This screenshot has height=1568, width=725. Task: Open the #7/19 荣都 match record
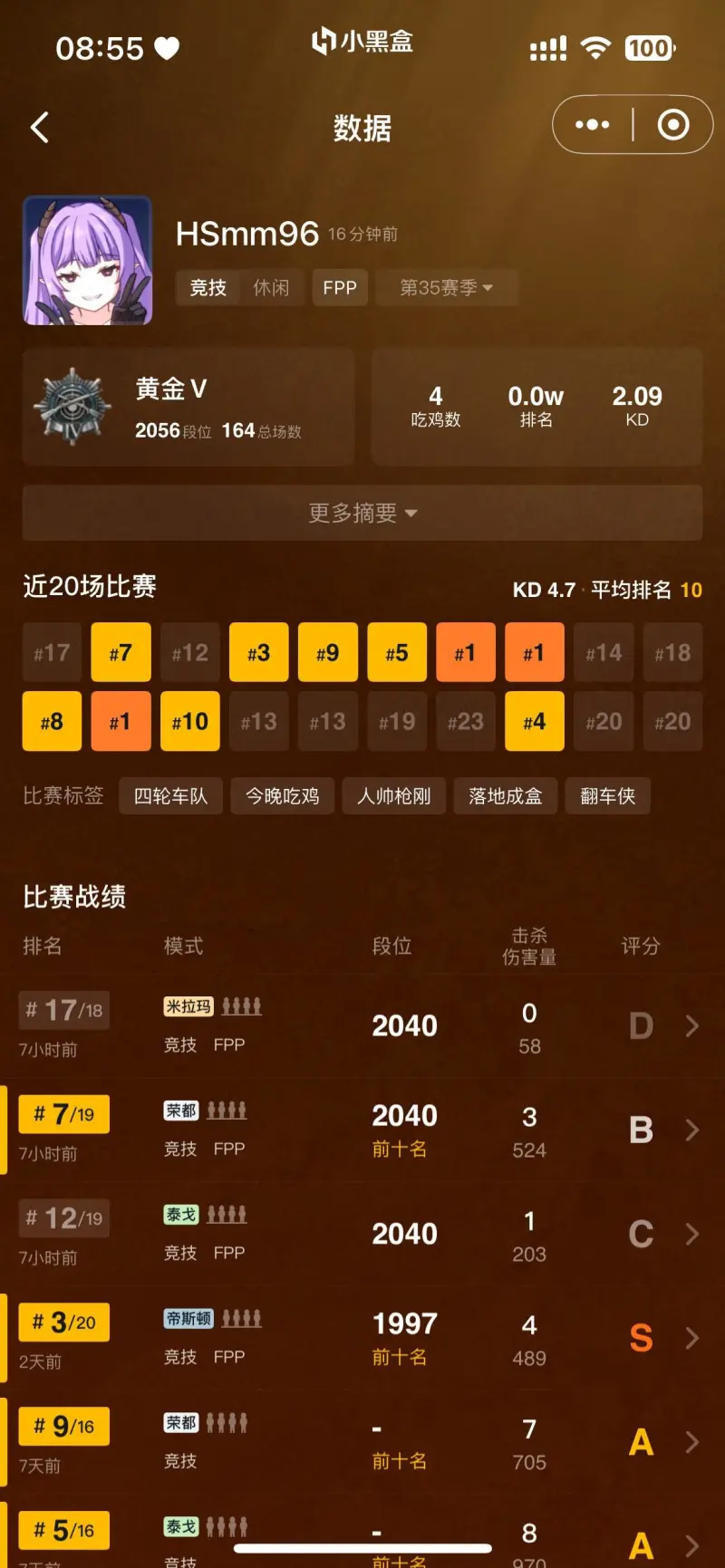tap(362, 1130)
